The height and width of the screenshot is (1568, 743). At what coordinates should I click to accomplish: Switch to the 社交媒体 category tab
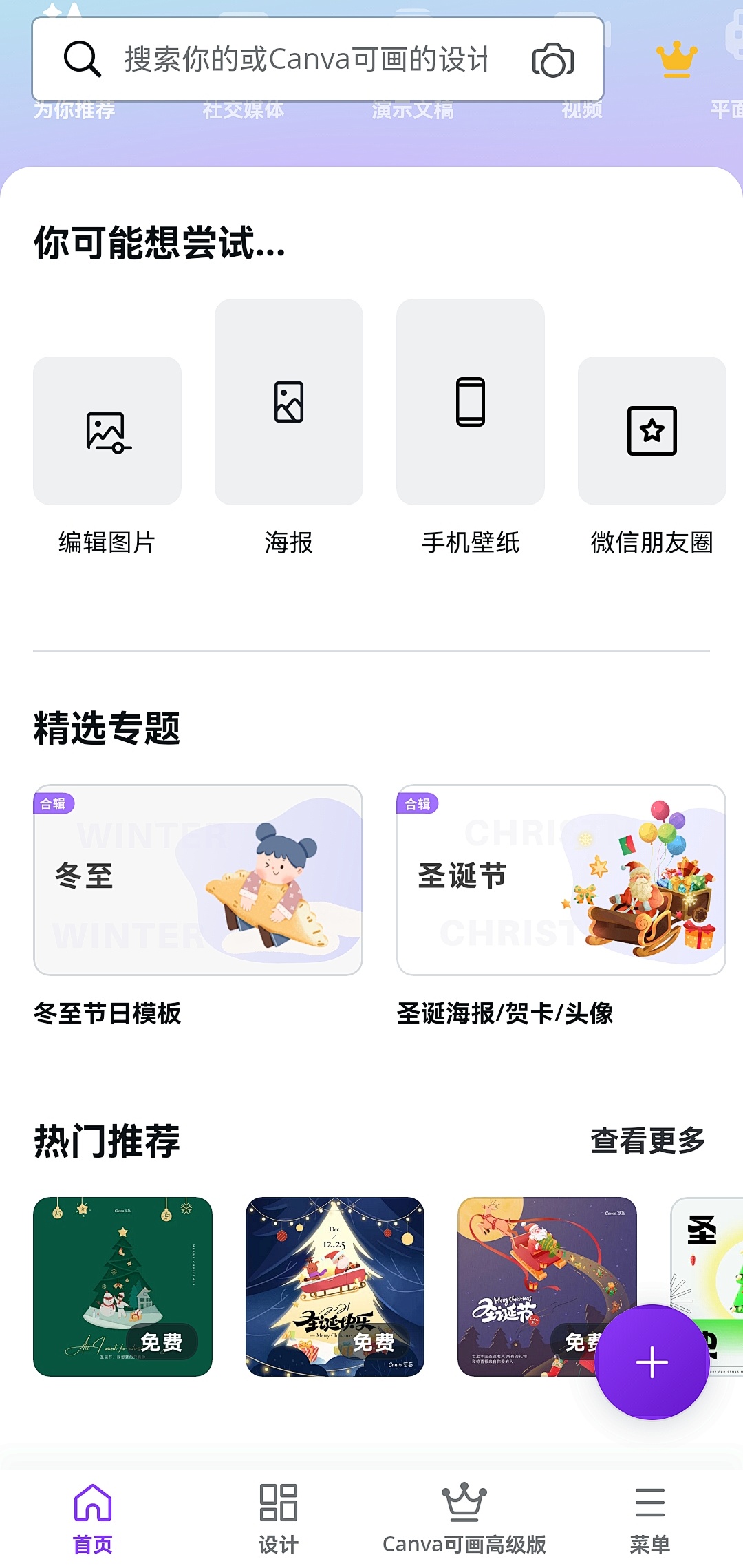point(242,108)
